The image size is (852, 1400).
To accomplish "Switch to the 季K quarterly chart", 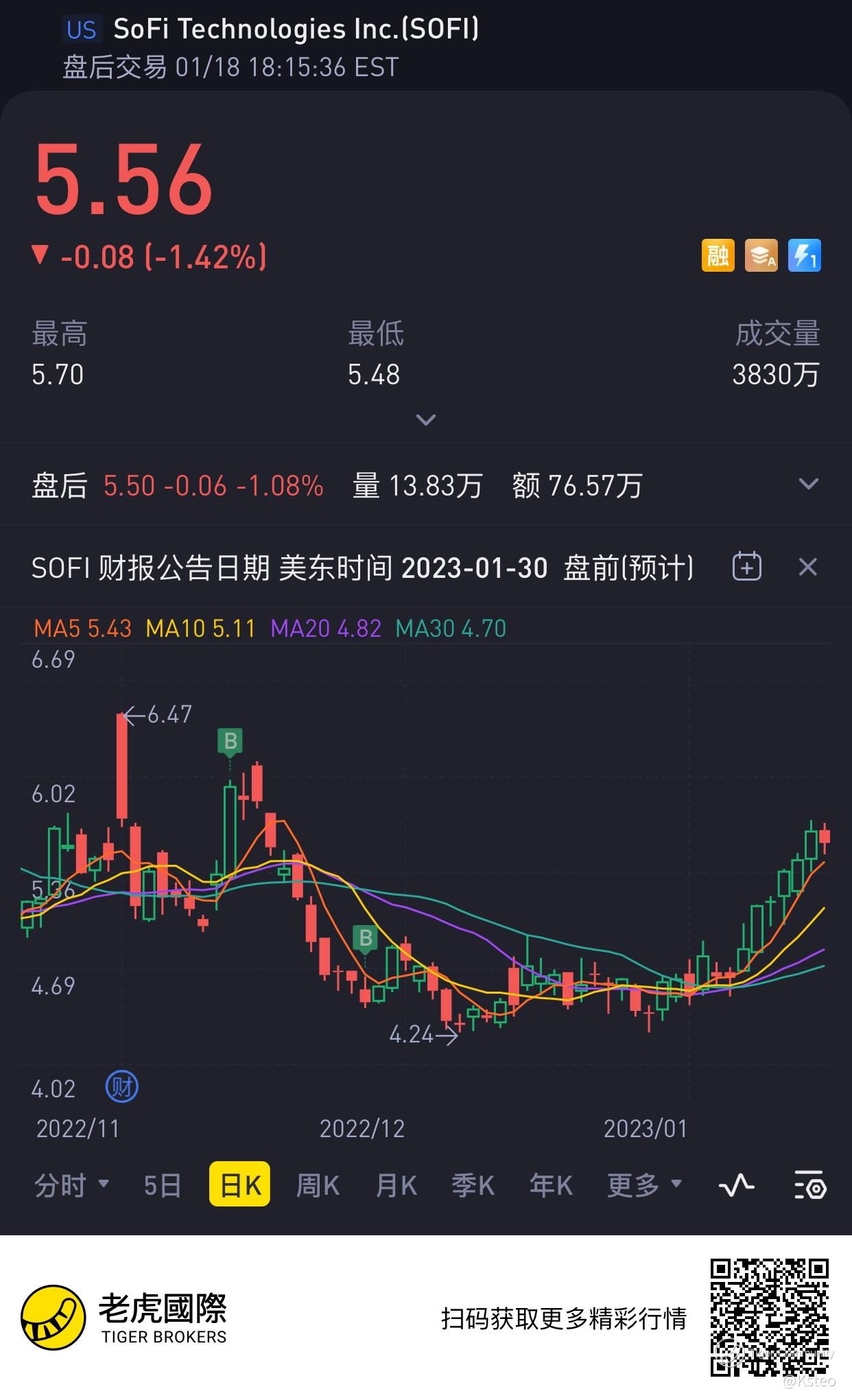I will pos(473,1185).
